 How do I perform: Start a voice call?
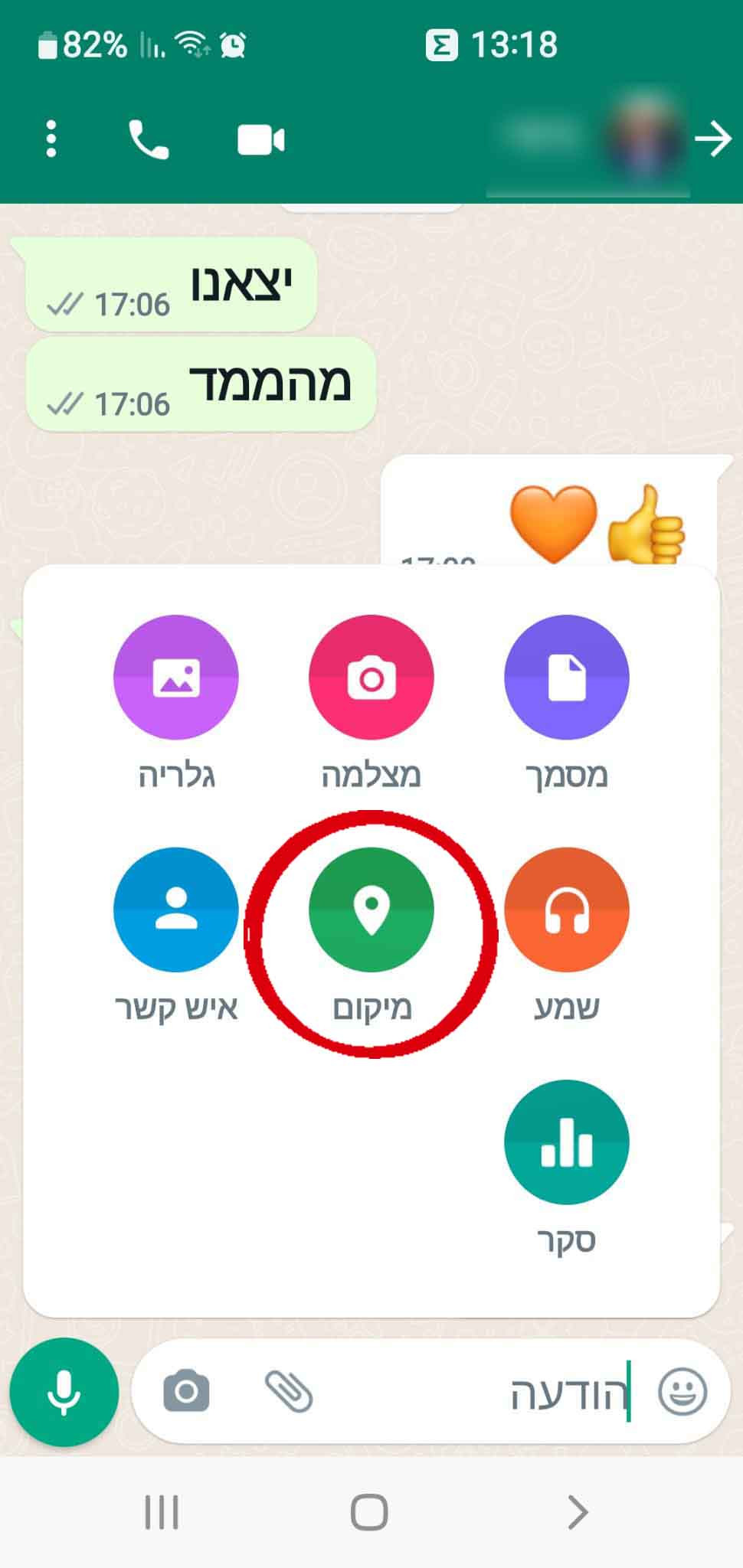coord(148,139)
